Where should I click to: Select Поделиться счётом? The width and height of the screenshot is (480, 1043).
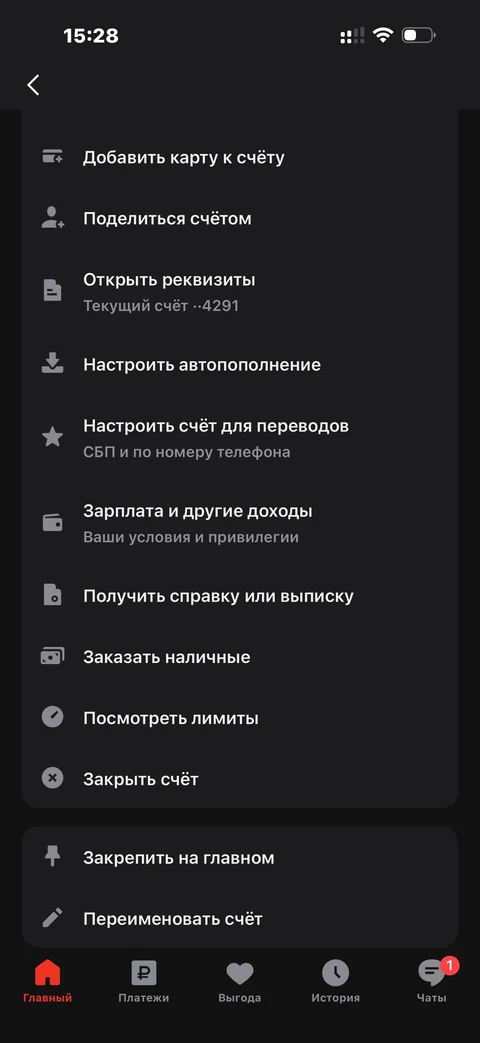[240, 218]
